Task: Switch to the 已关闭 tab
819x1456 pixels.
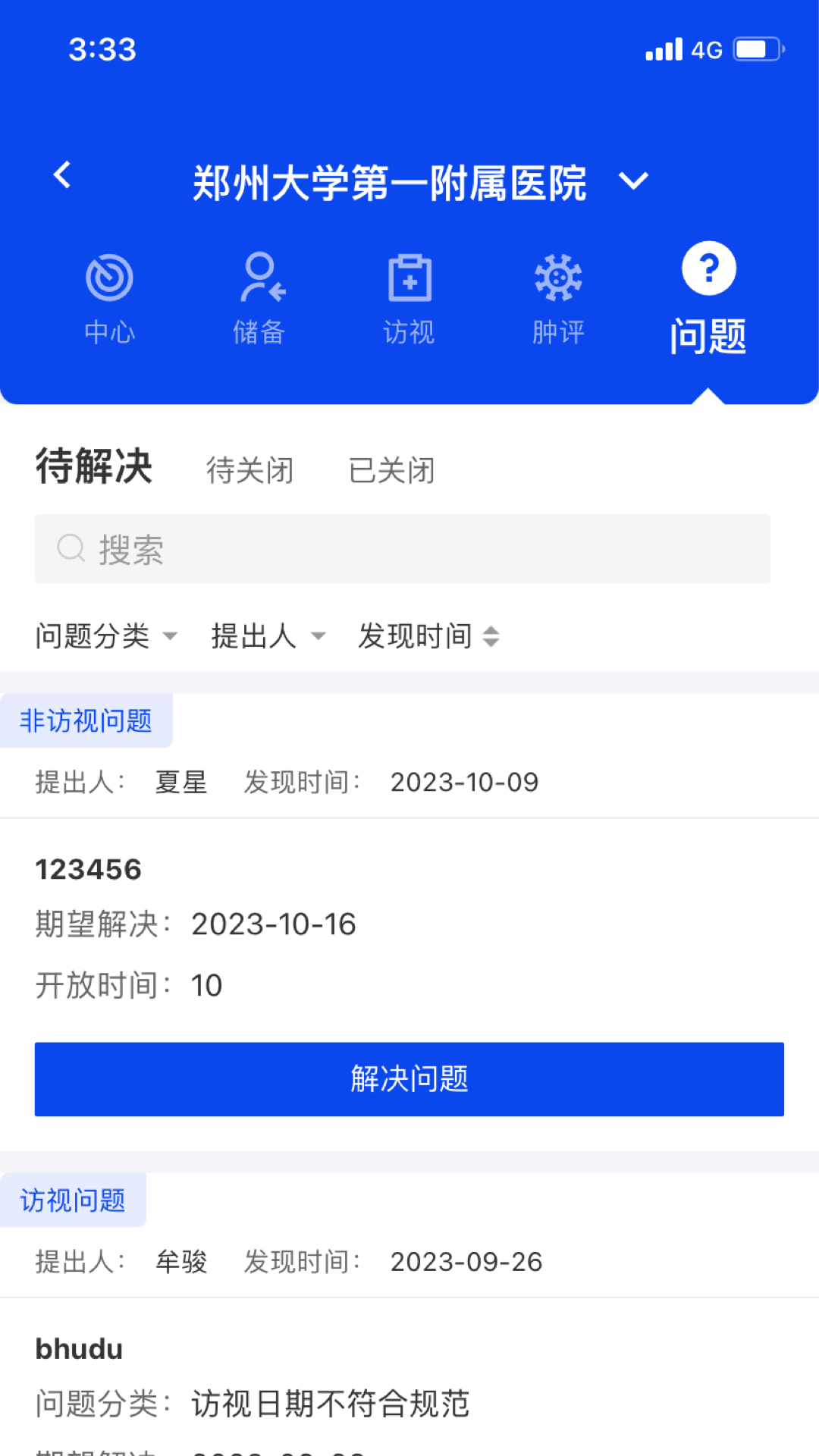Action: (x=391, y=470)
